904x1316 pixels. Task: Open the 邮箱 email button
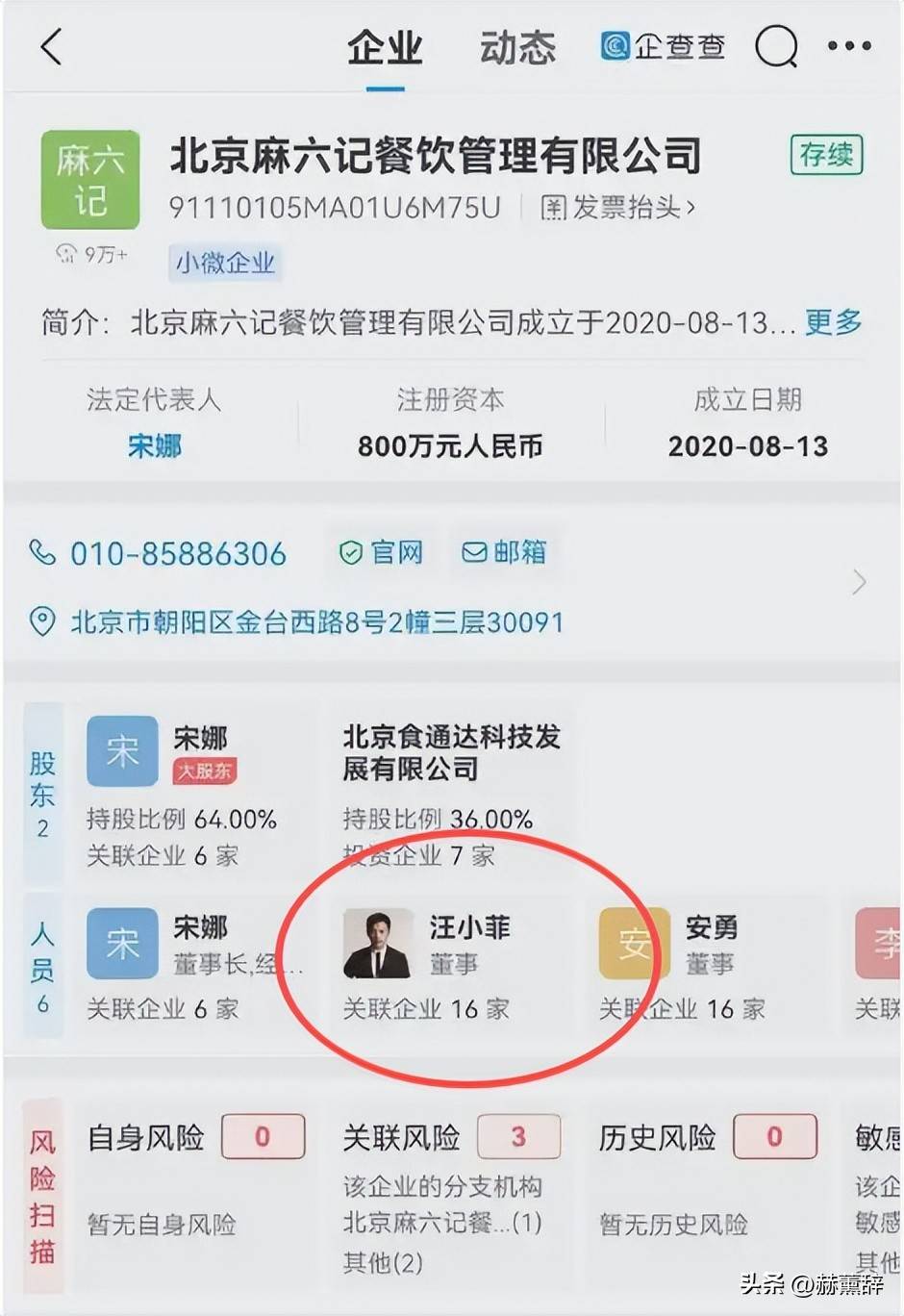(x=504, y=552)
